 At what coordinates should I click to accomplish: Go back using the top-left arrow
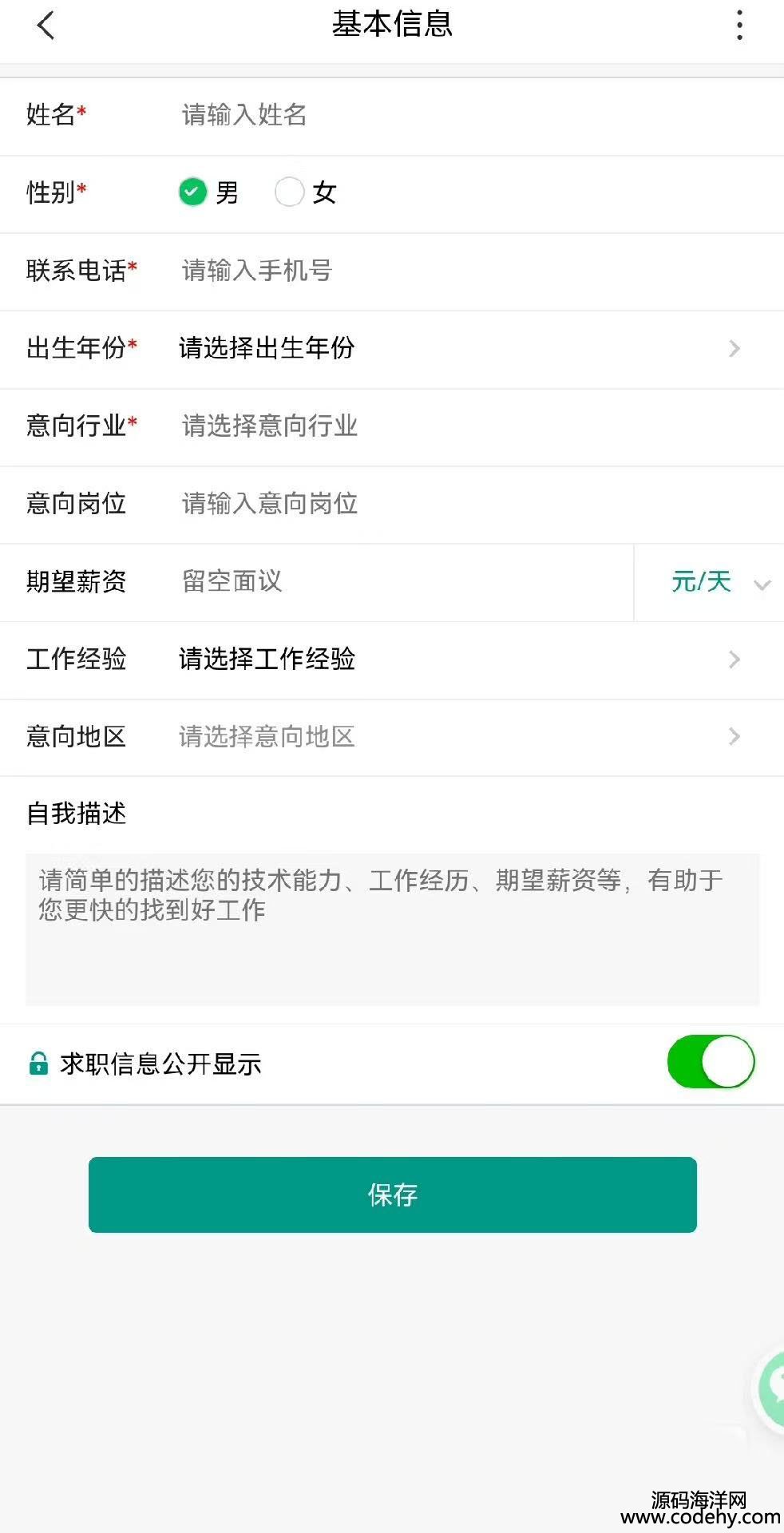(46, 26)
